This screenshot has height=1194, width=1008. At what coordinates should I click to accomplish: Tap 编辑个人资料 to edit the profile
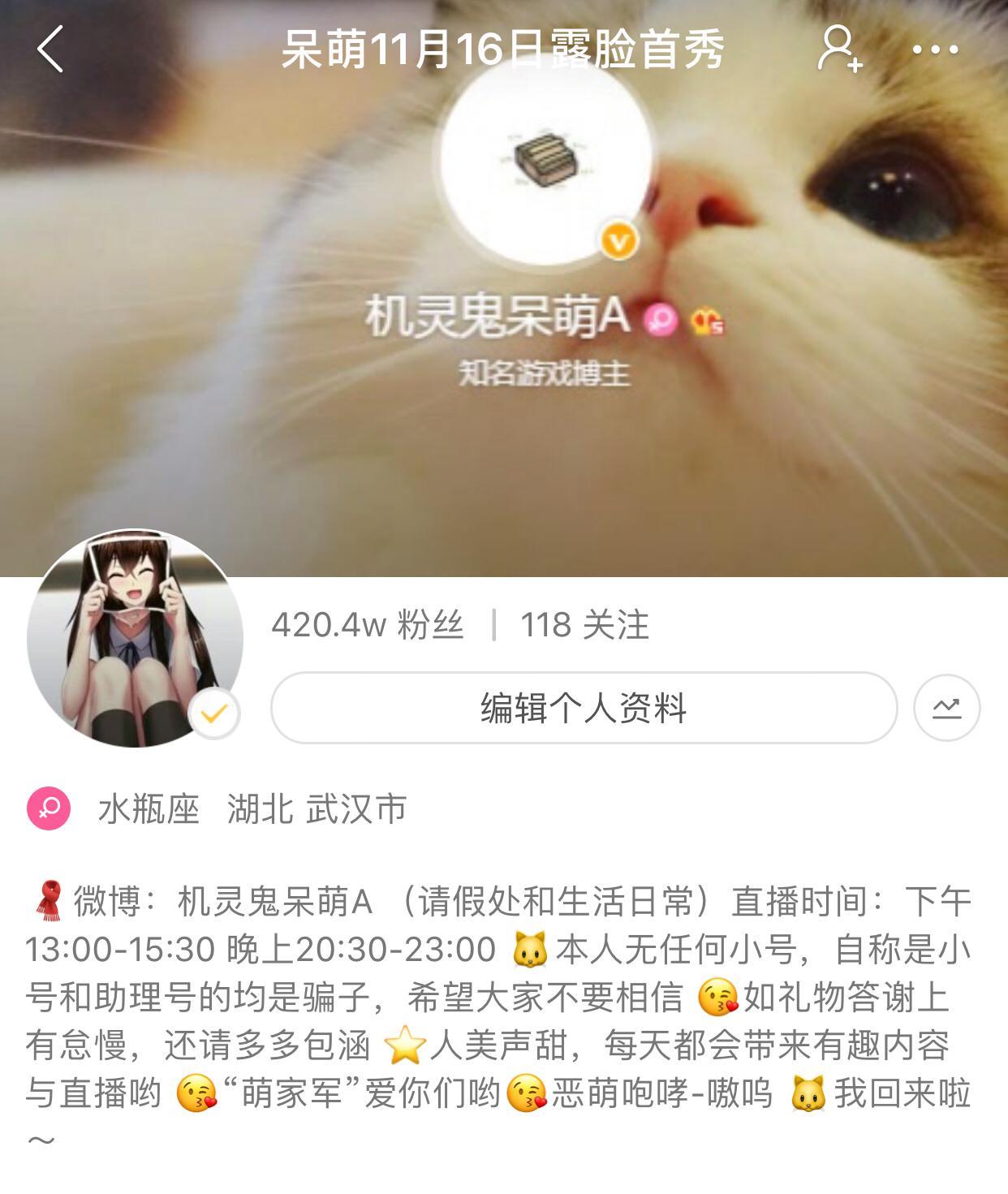pyautogui.click(x=584, y=708)
